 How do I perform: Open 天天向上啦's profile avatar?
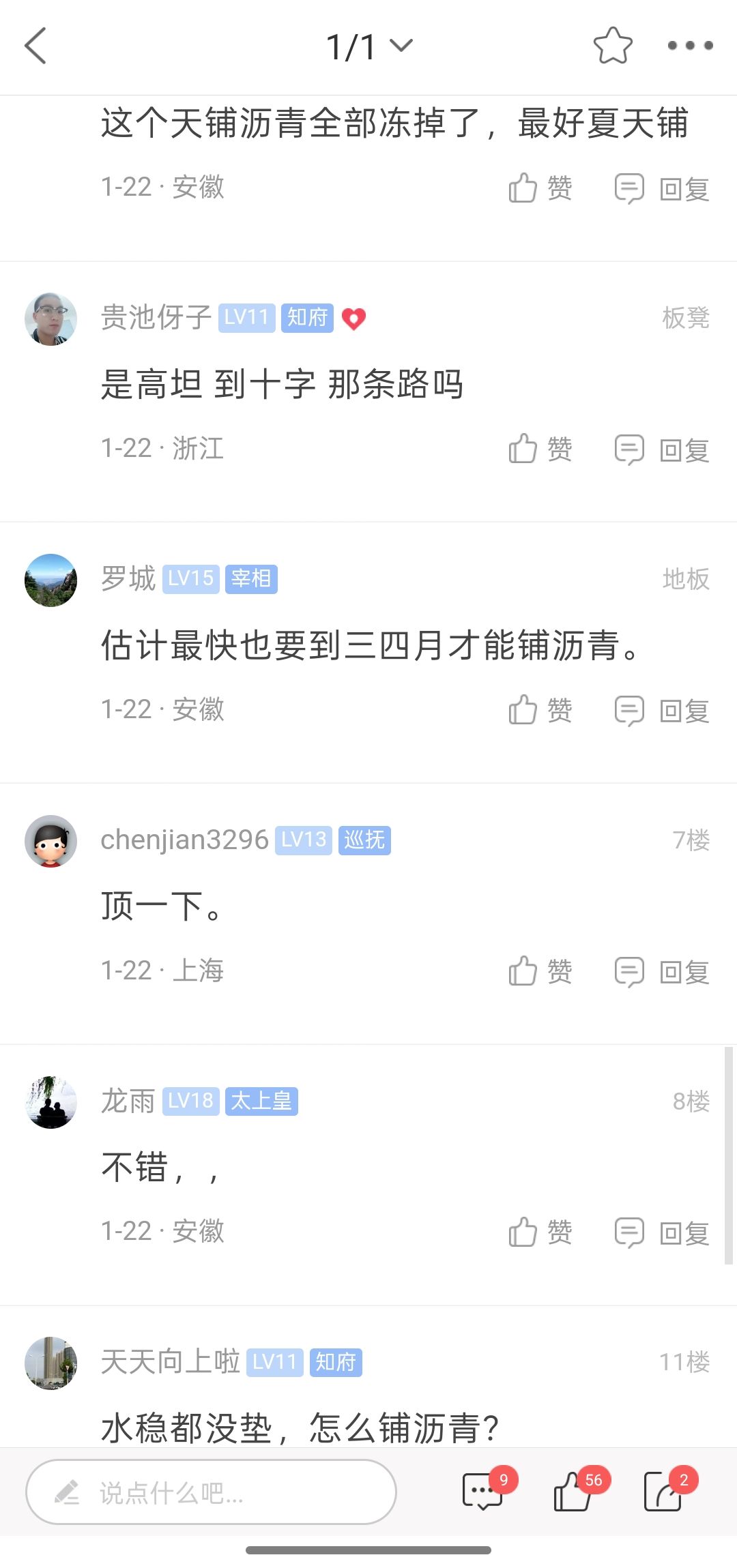50,1363
